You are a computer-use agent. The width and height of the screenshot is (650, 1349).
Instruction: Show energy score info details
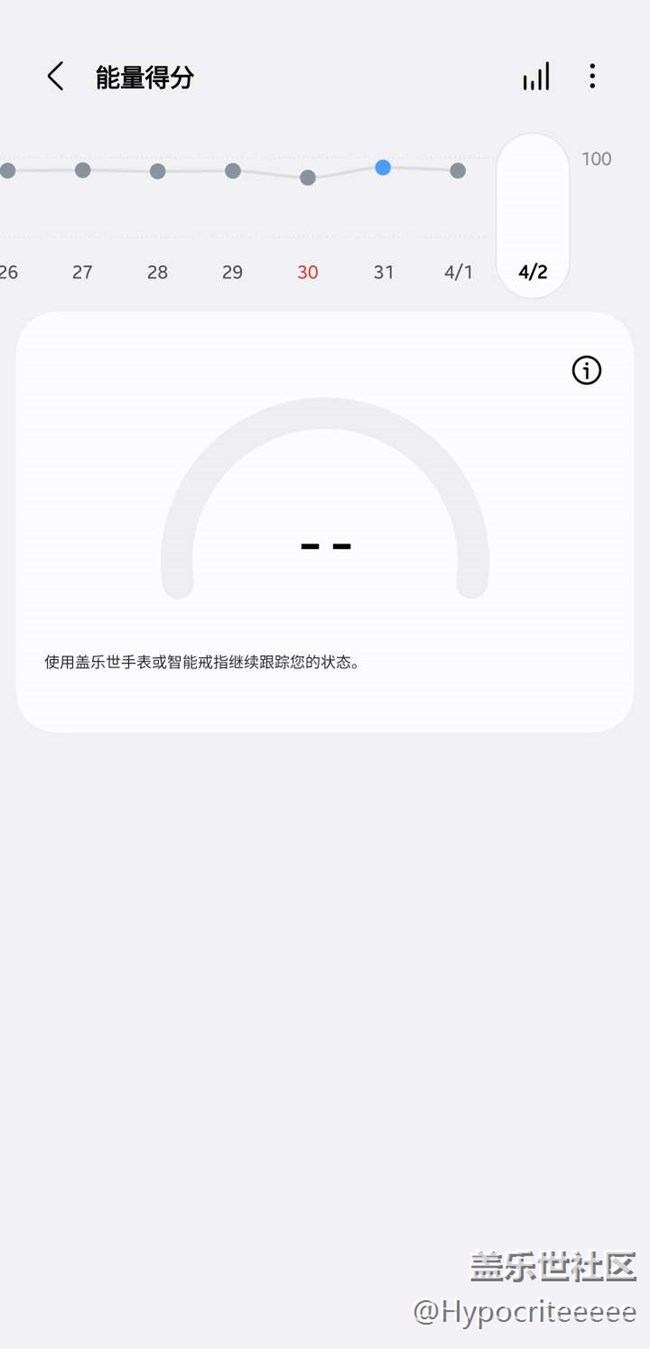coord(586,371)
